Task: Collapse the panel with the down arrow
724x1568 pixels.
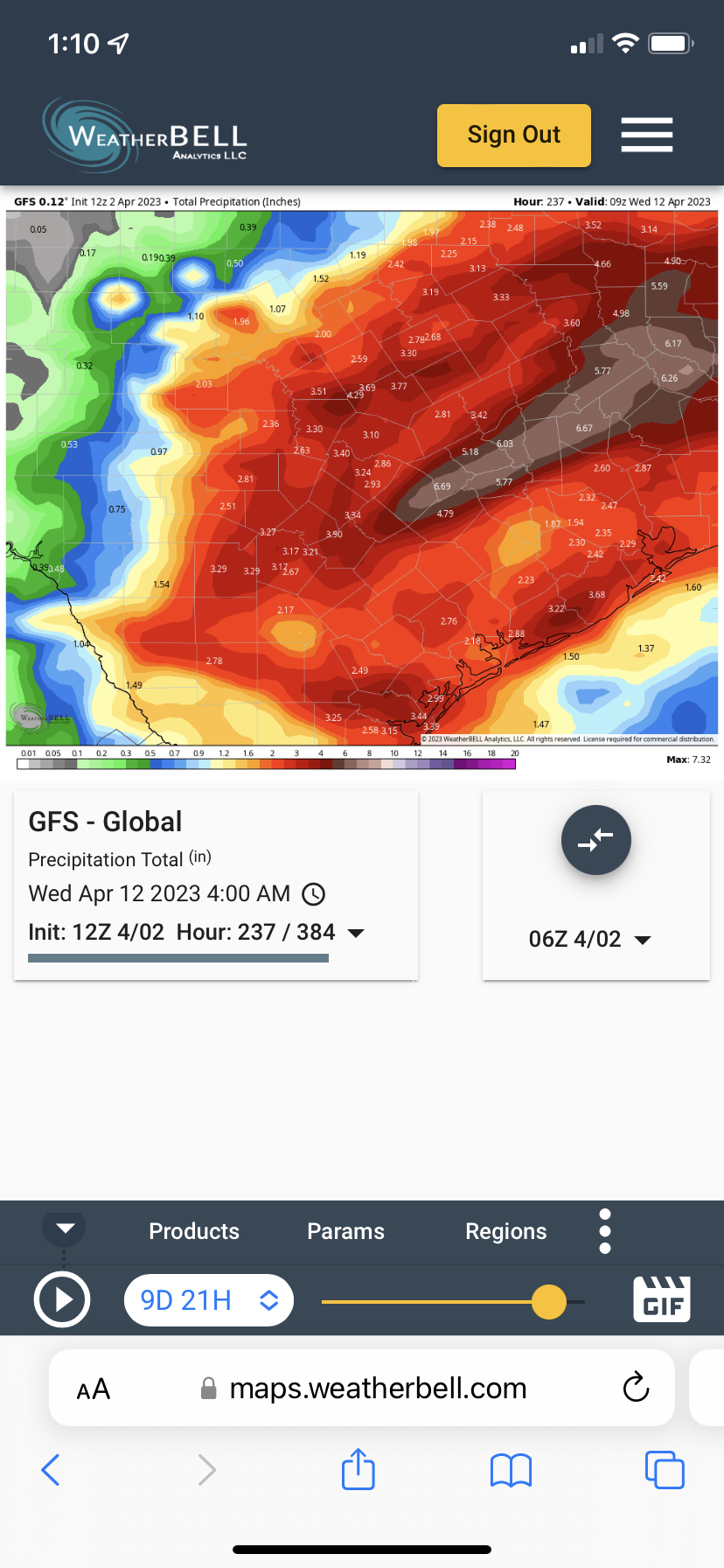Action: (65, 1228)
